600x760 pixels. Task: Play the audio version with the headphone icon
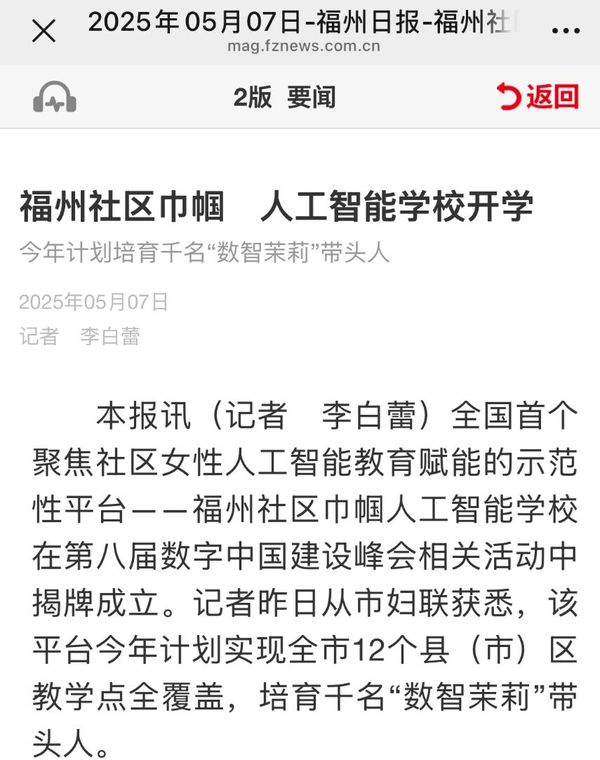pyautogui.click(x=55, y=97)
